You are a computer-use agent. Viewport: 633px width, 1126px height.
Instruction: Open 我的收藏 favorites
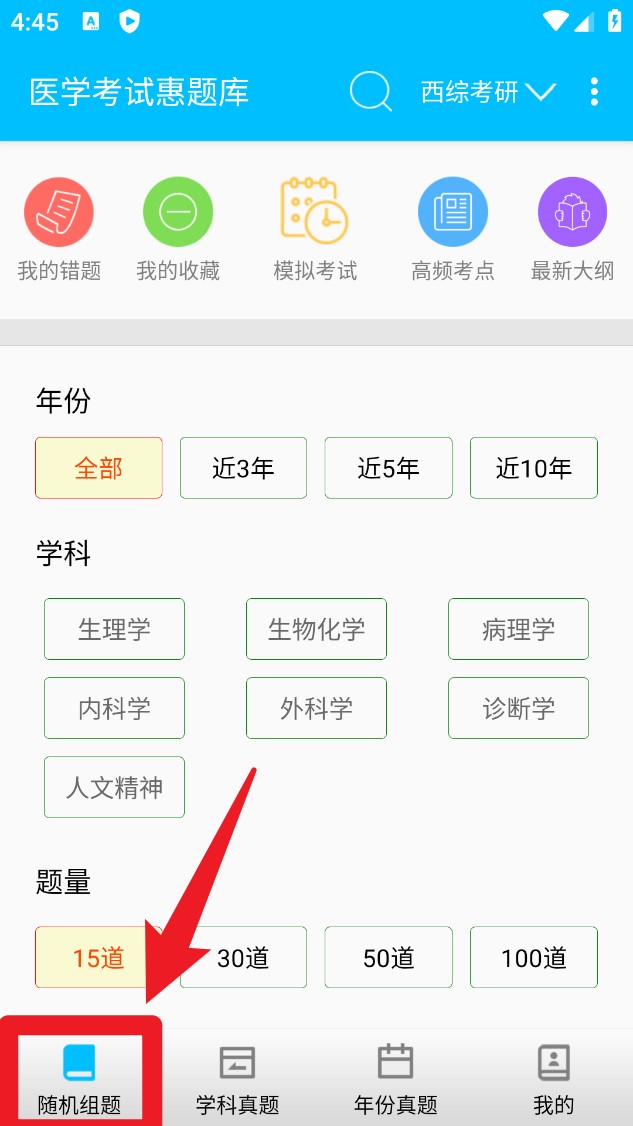click(x=178, y=229)
